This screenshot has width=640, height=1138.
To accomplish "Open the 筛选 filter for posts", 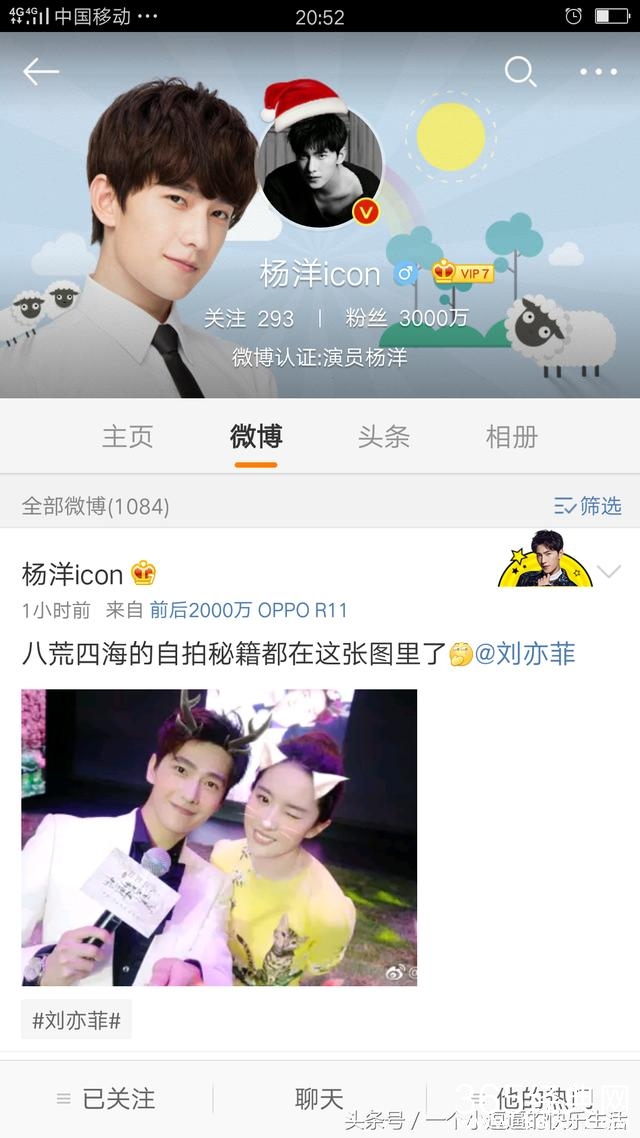I will click(588, 506).
